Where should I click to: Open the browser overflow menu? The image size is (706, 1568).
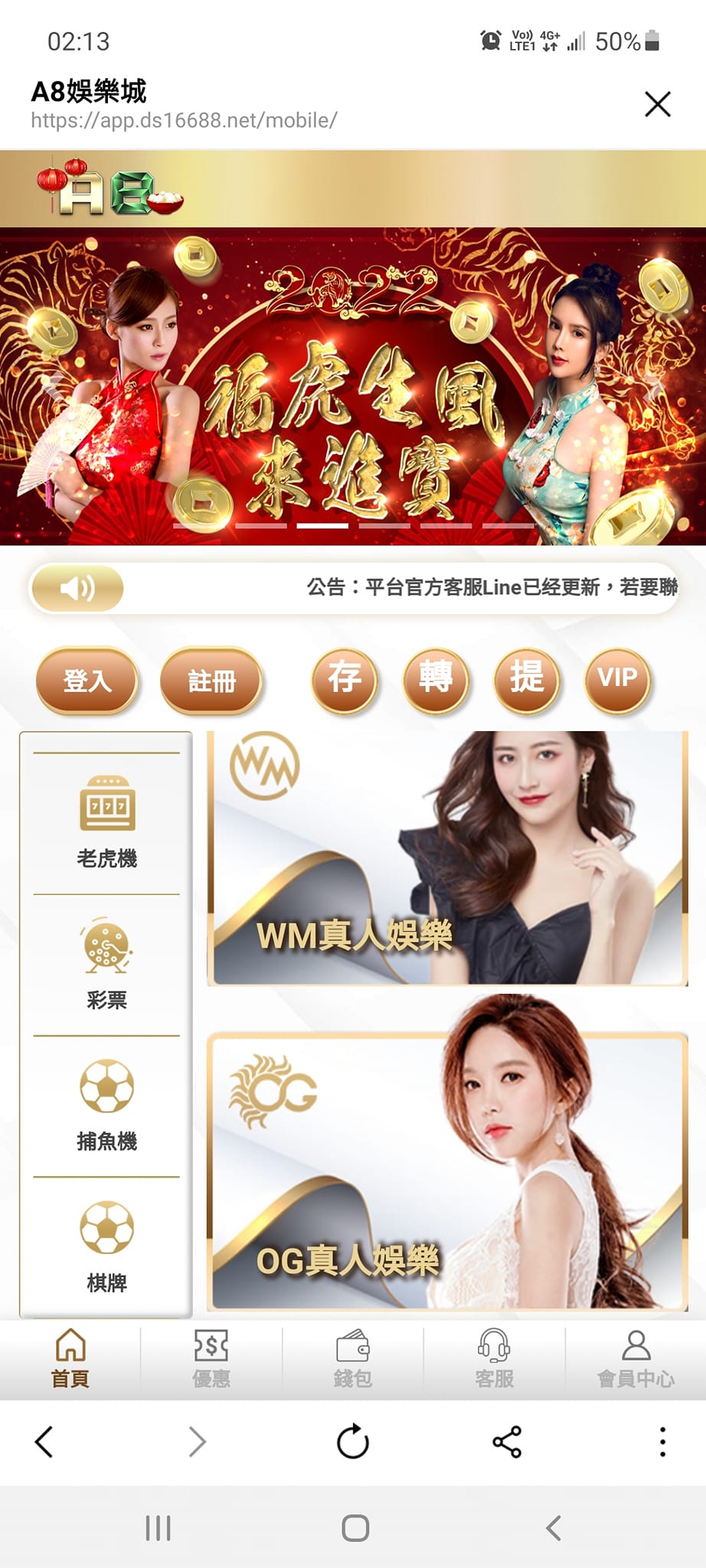point(662,1442)
